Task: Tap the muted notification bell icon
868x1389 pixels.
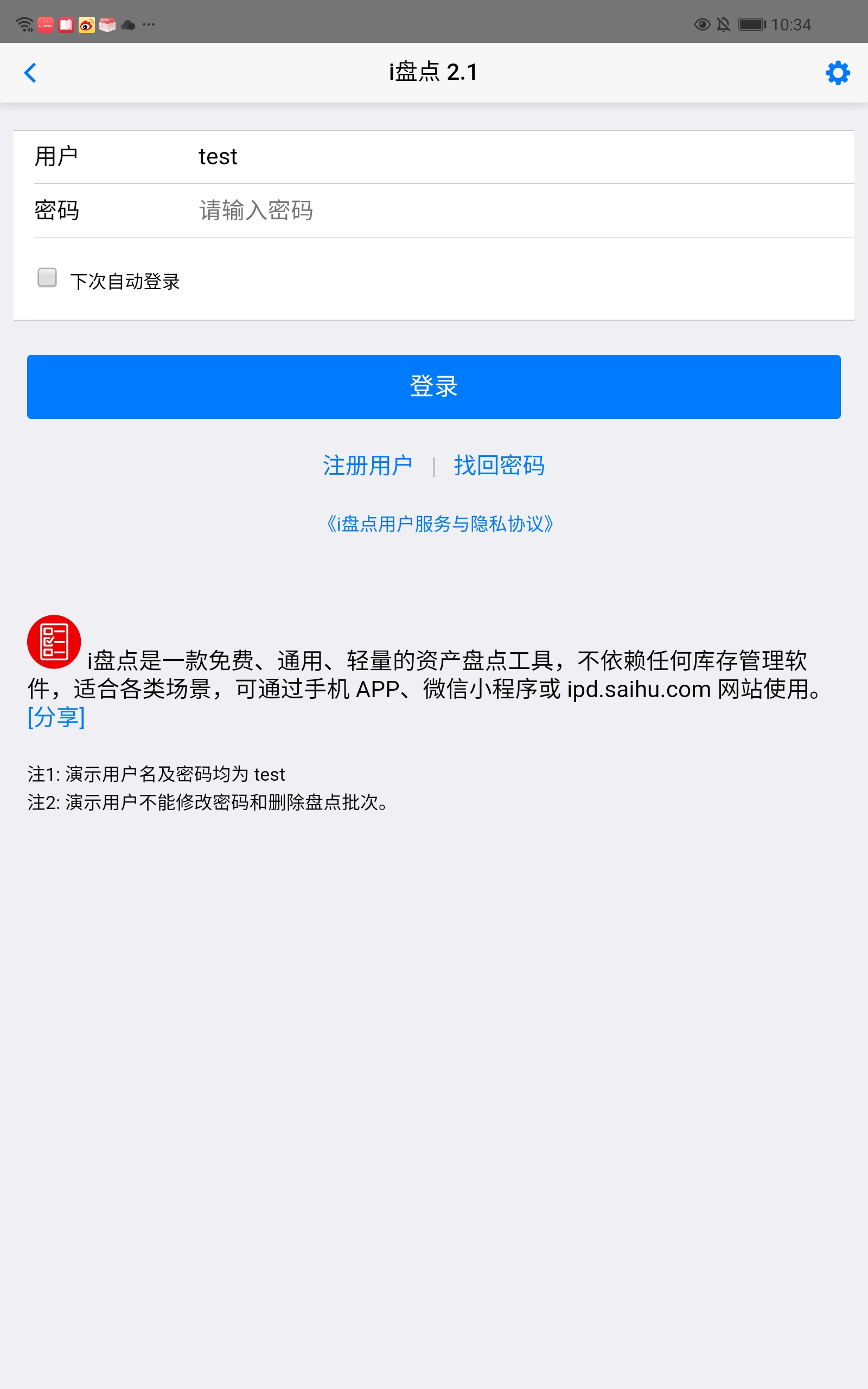Action: 723,24
